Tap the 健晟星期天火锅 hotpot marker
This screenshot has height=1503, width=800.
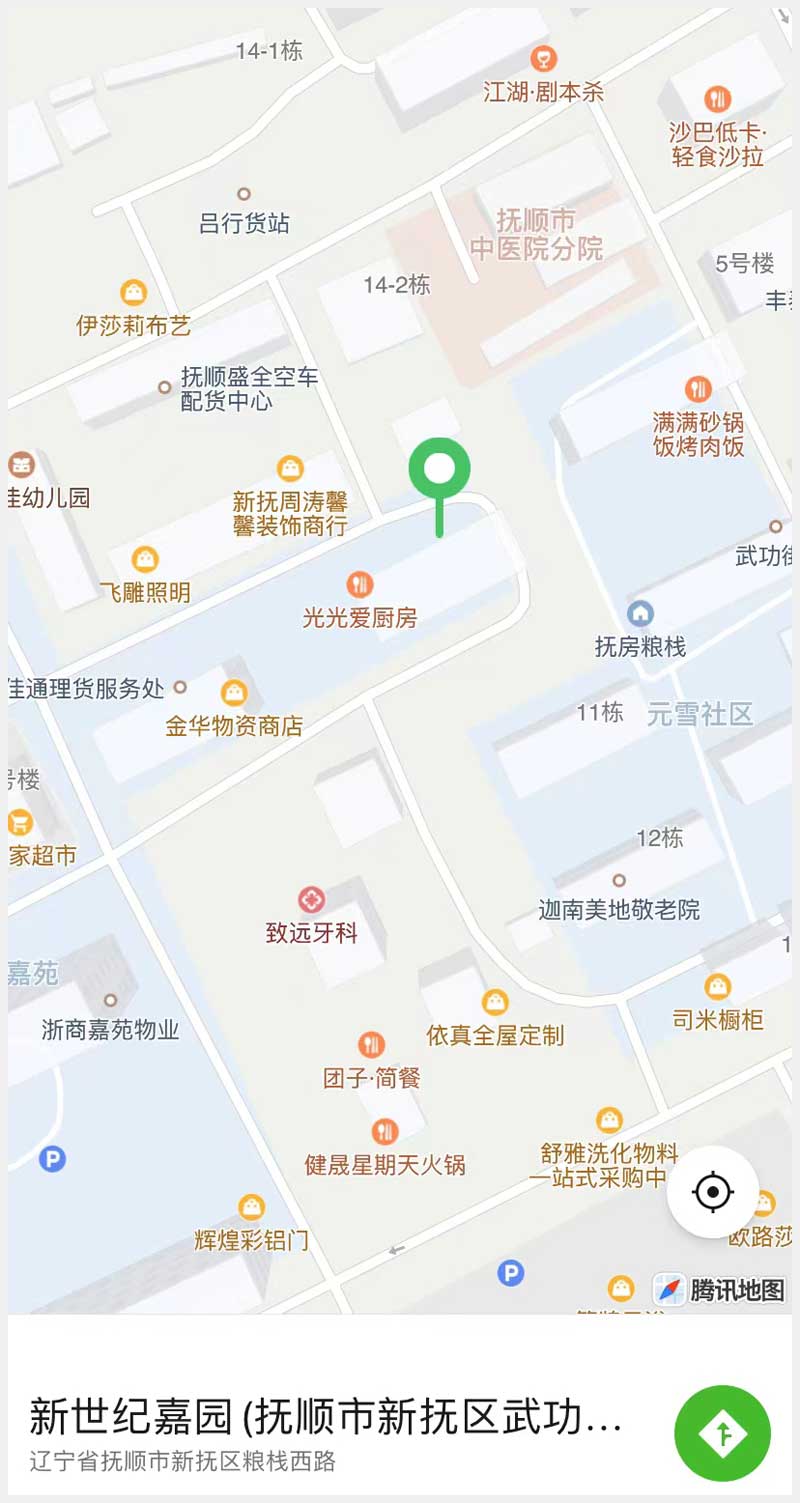(x=385, y=1132)
